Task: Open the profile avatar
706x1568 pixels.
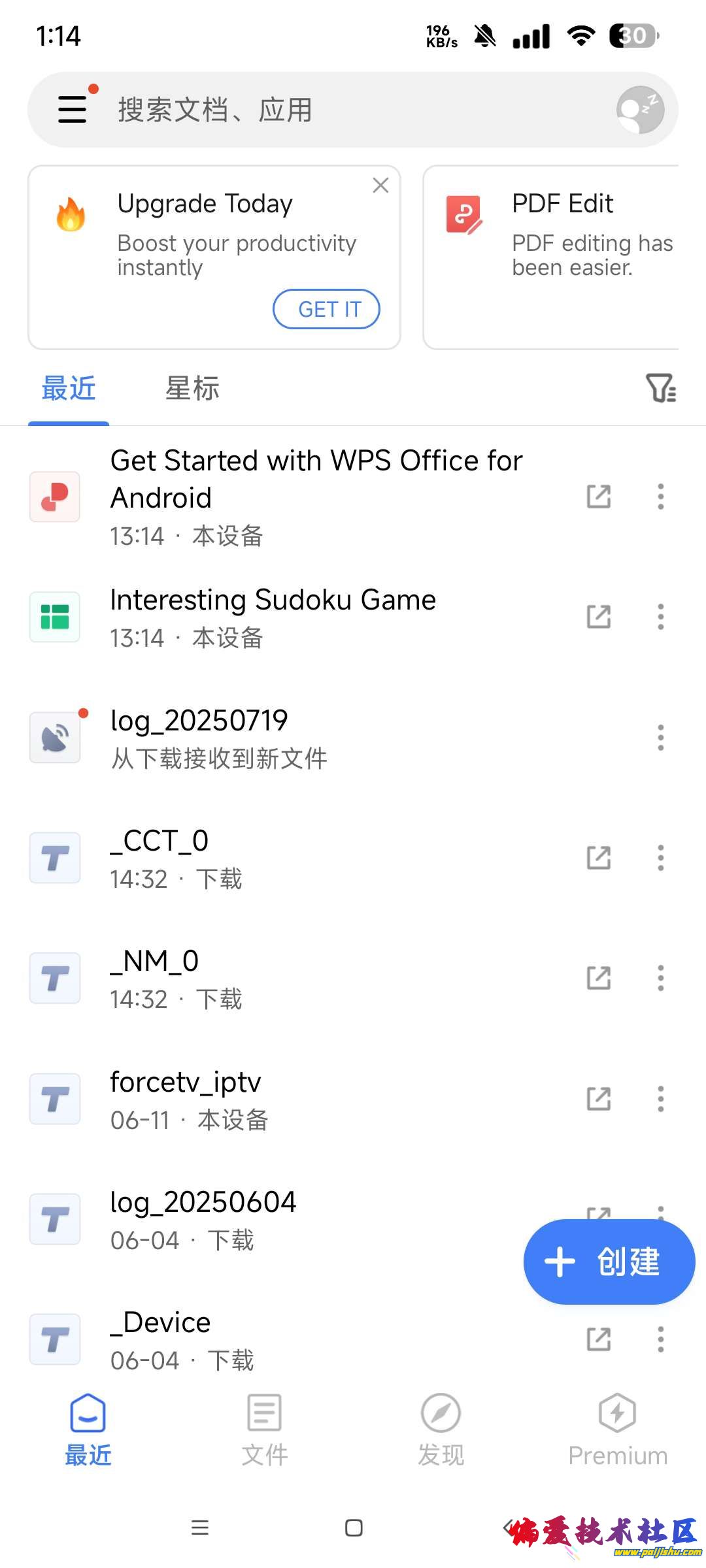Action: pos(640,110)
